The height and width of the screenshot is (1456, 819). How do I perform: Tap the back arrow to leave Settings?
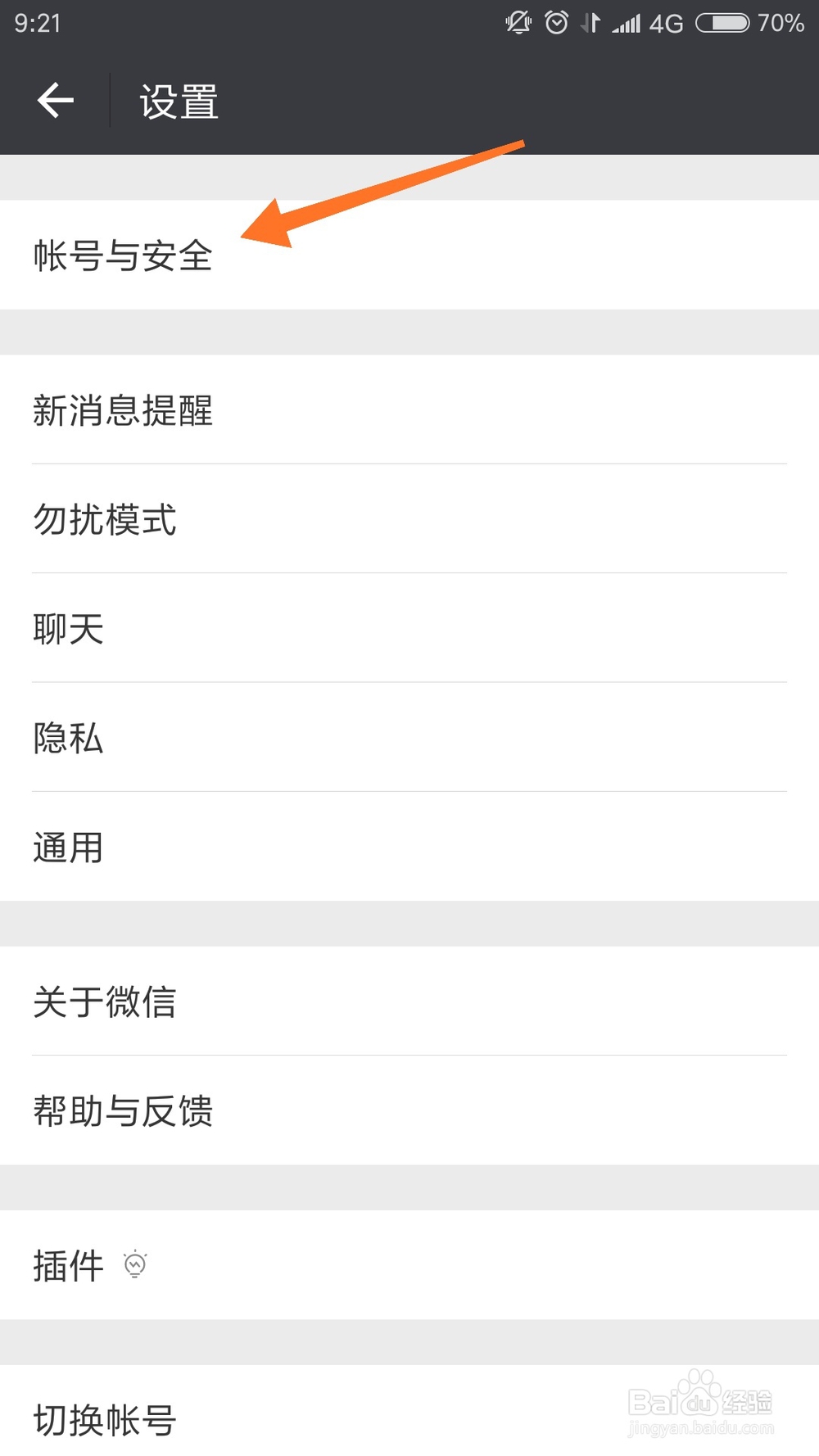pyautogui.click(x=54, y=100)
